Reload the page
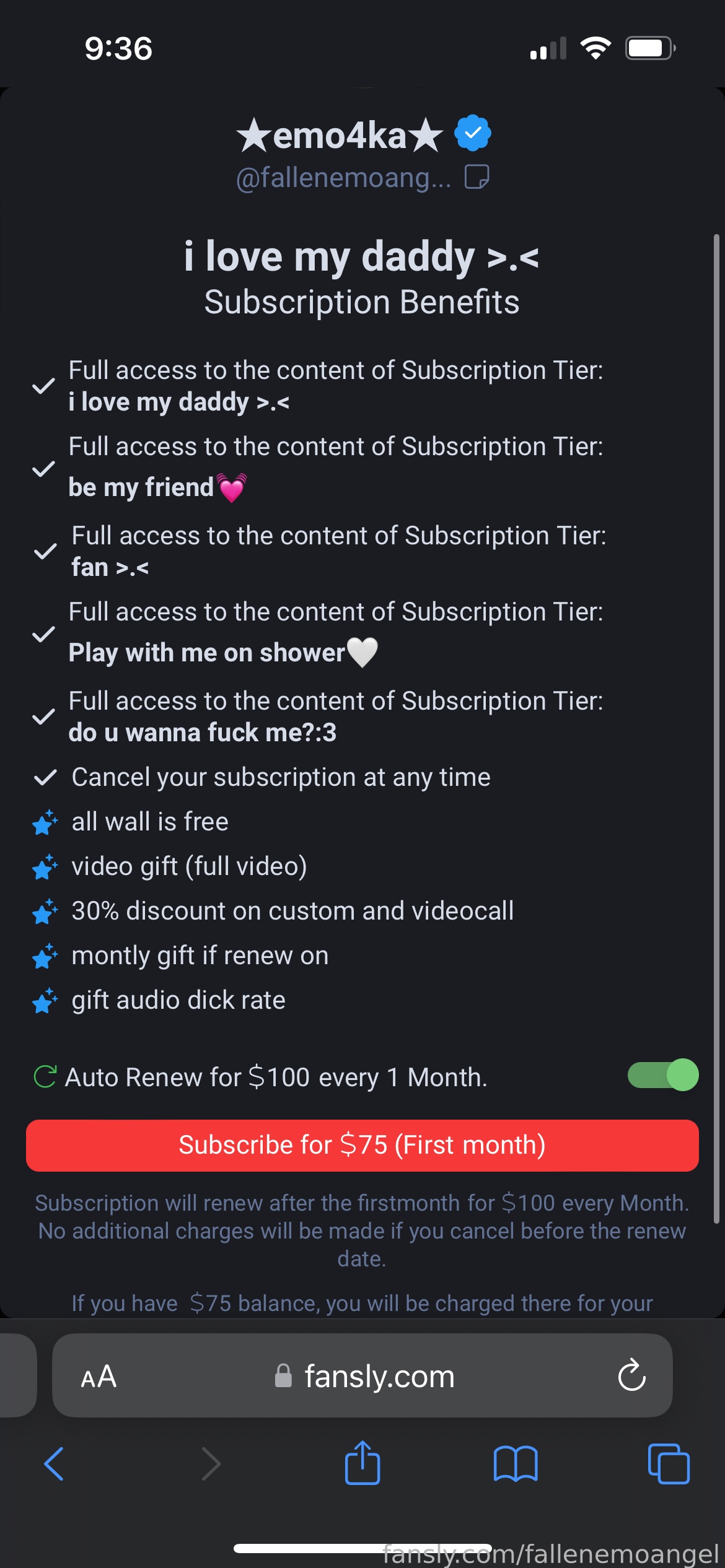 coord(631,1376)
